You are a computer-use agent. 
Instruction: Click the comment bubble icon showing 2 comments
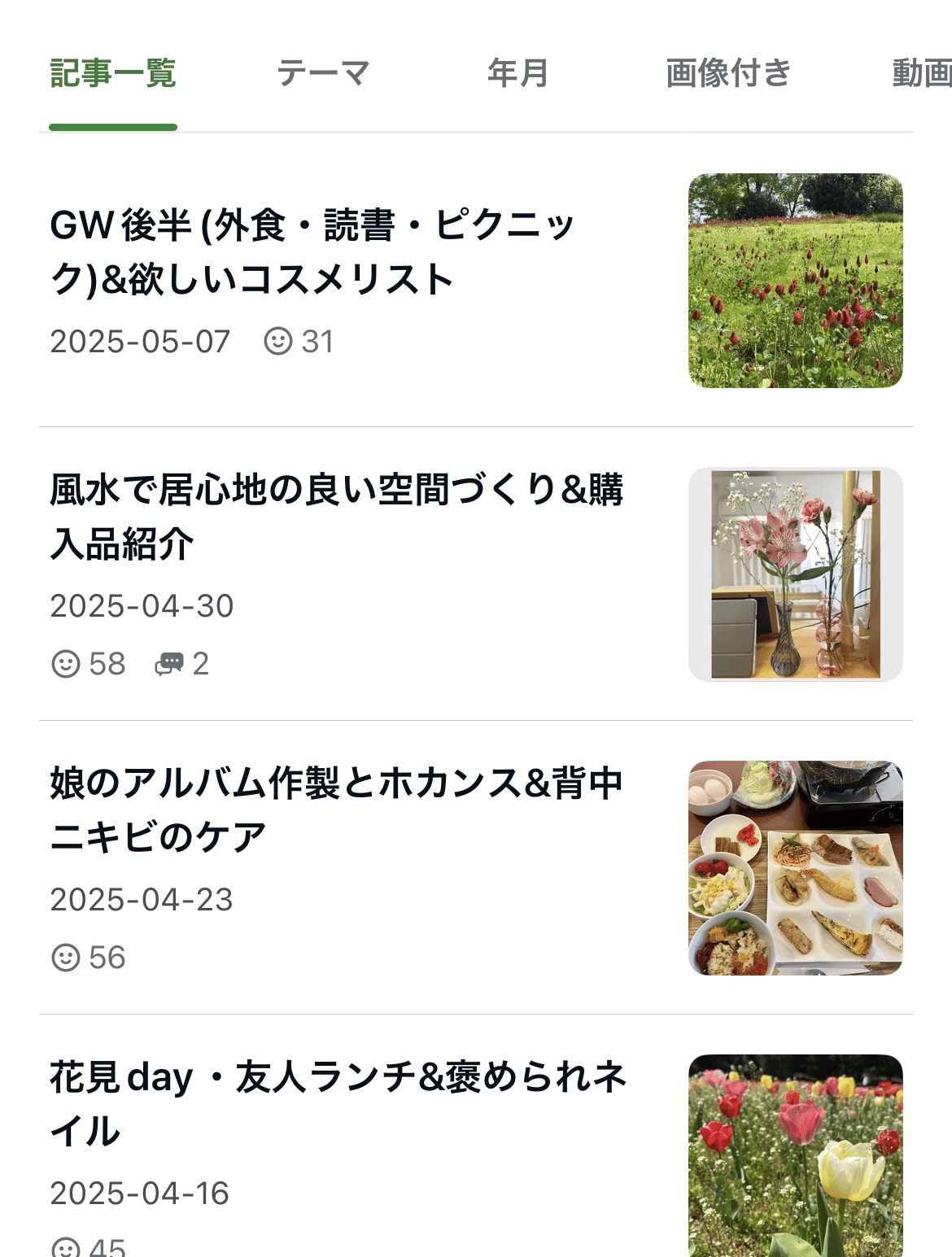click(171, 665)
